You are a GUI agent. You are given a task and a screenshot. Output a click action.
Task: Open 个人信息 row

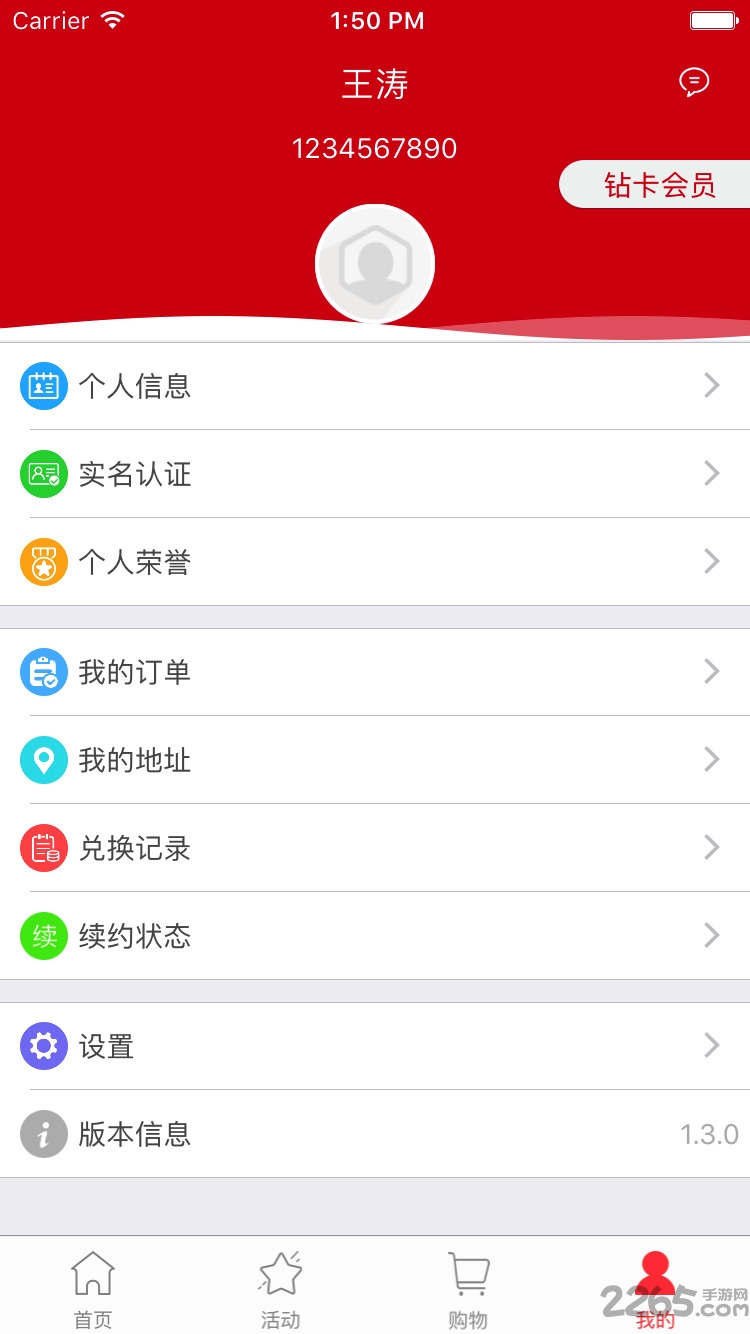375,386
